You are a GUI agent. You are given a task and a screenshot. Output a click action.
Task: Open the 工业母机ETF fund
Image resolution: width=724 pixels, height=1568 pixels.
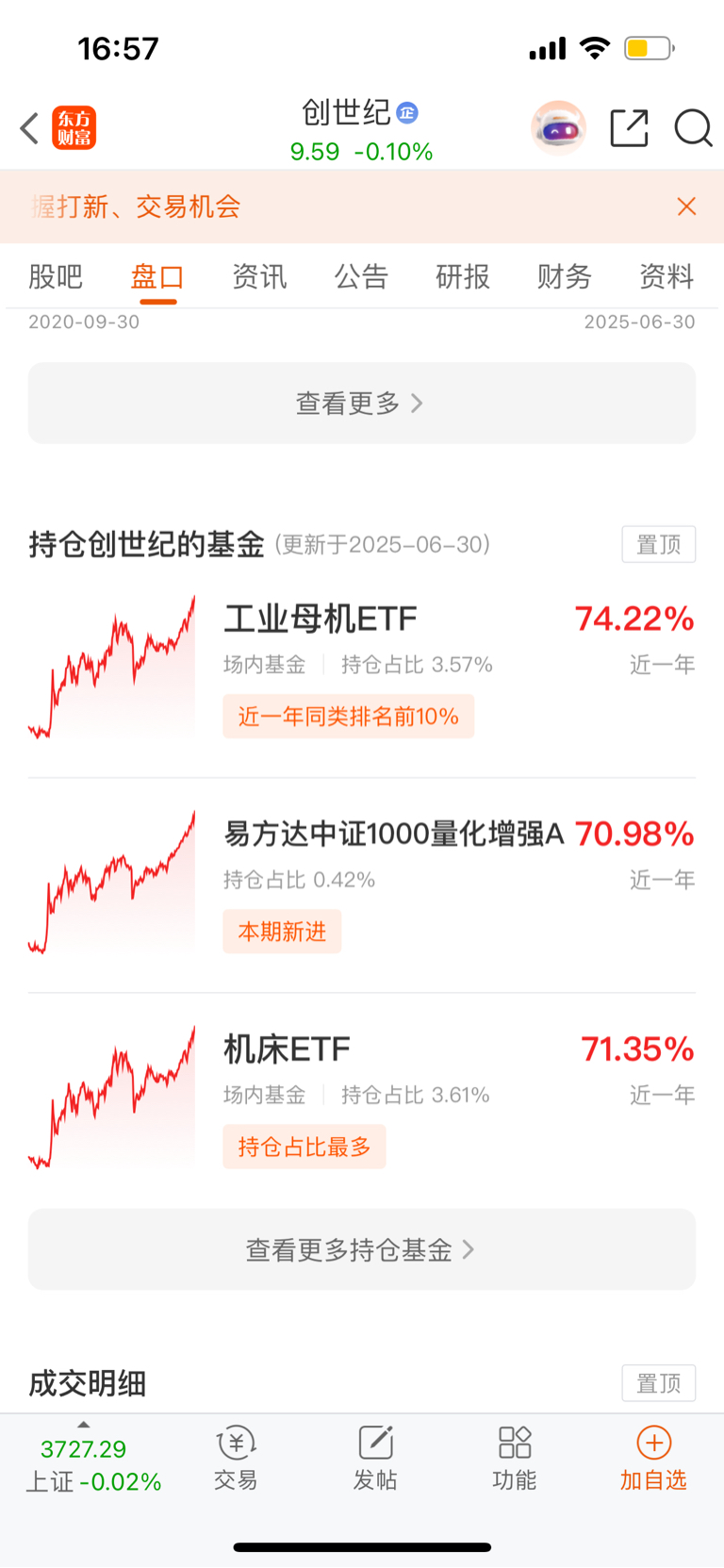[x=362, y=668]
